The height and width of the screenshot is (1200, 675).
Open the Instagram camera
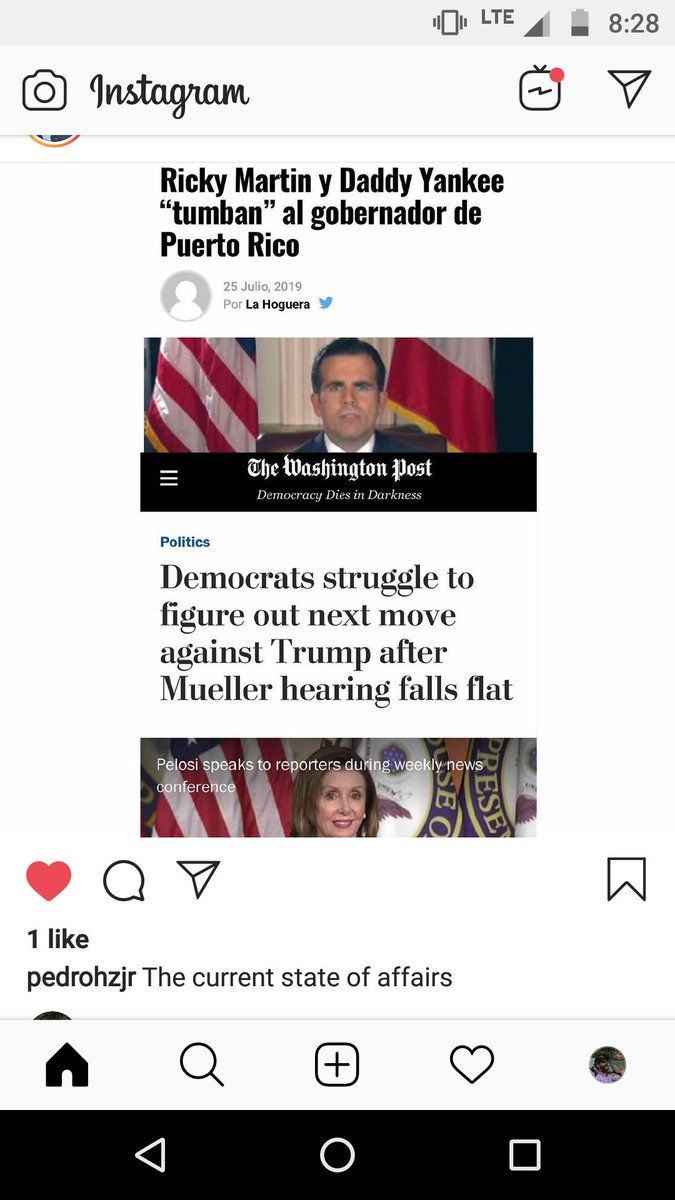[x=44, y=91]
